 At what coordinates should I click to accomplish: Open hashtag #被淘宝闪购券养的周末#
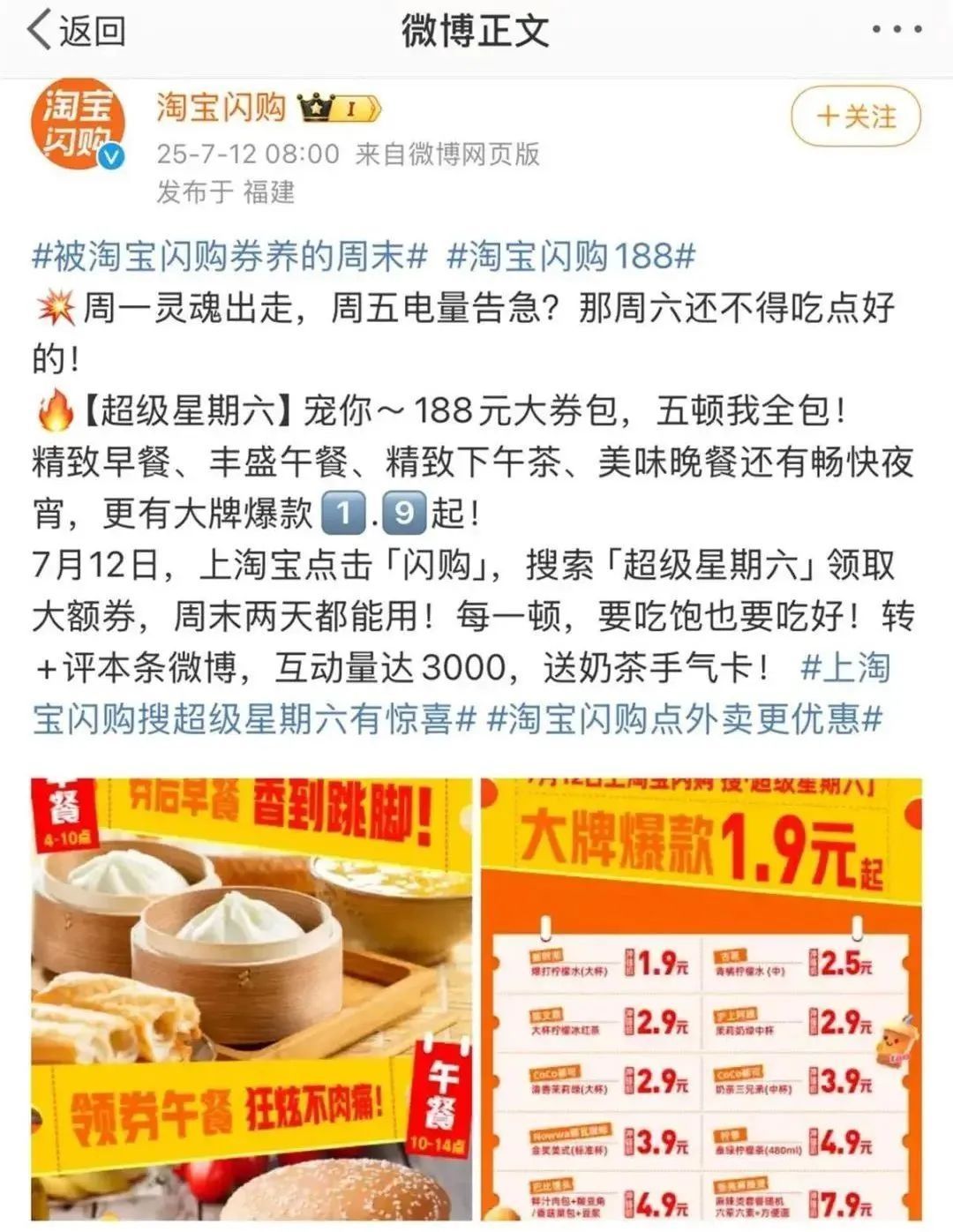pyautogui.click(x=229, y=257)
